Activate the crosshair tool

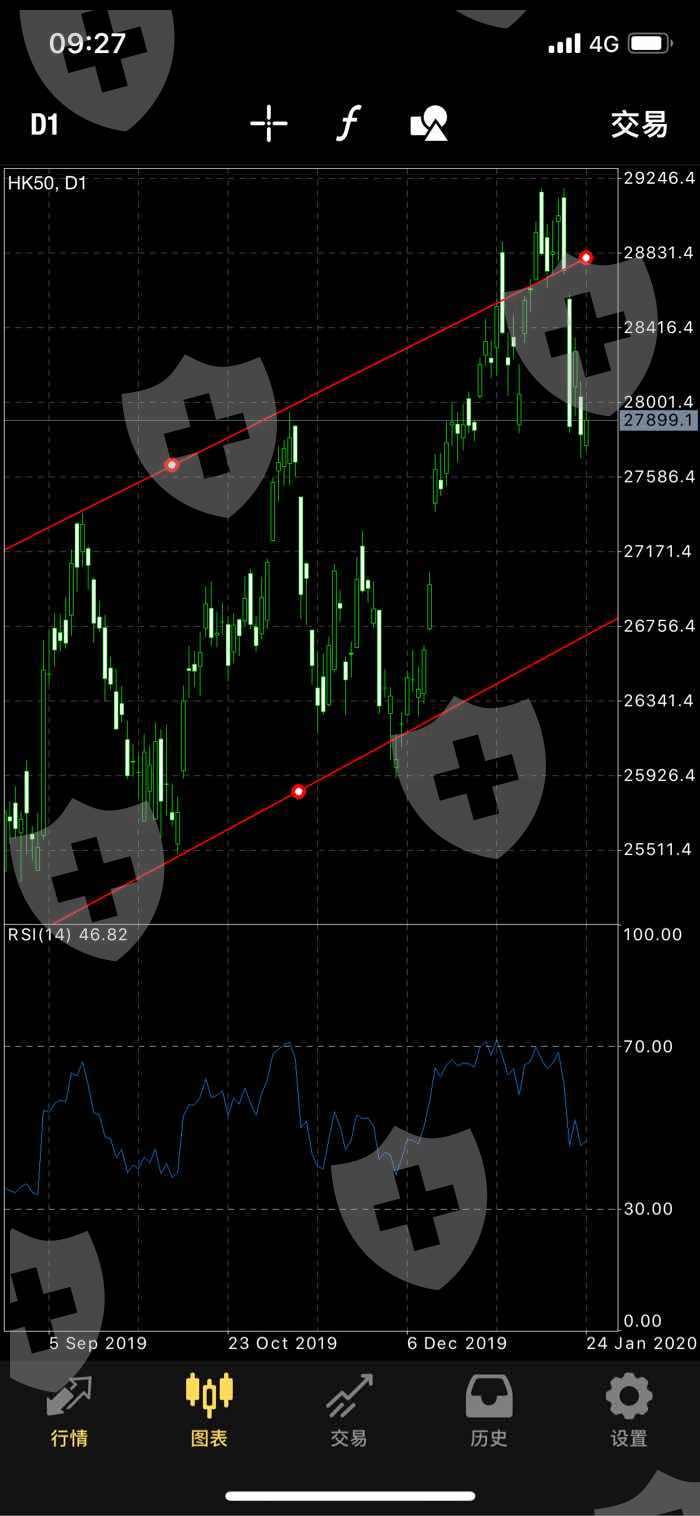click(268, 124)
